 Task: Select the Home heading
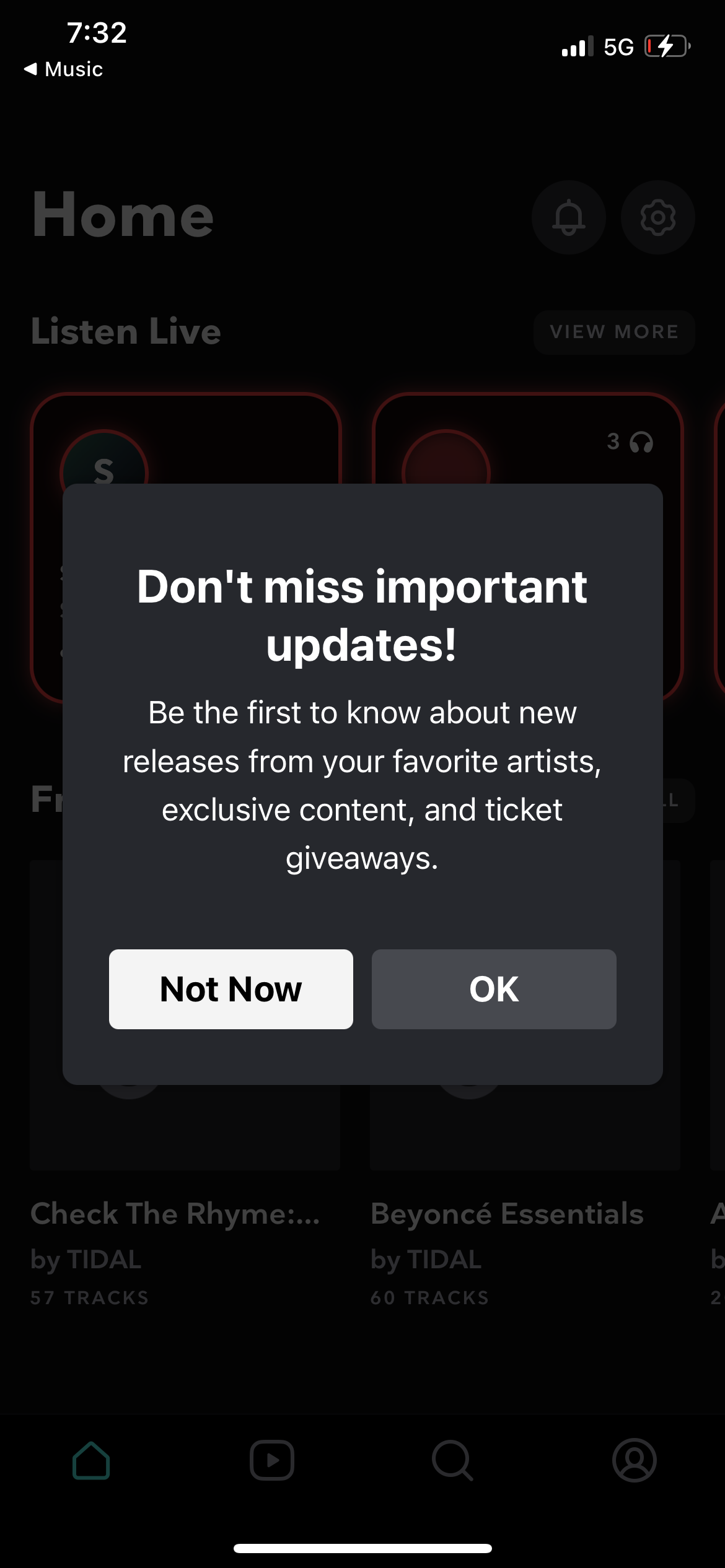click(x=123, y=217)
